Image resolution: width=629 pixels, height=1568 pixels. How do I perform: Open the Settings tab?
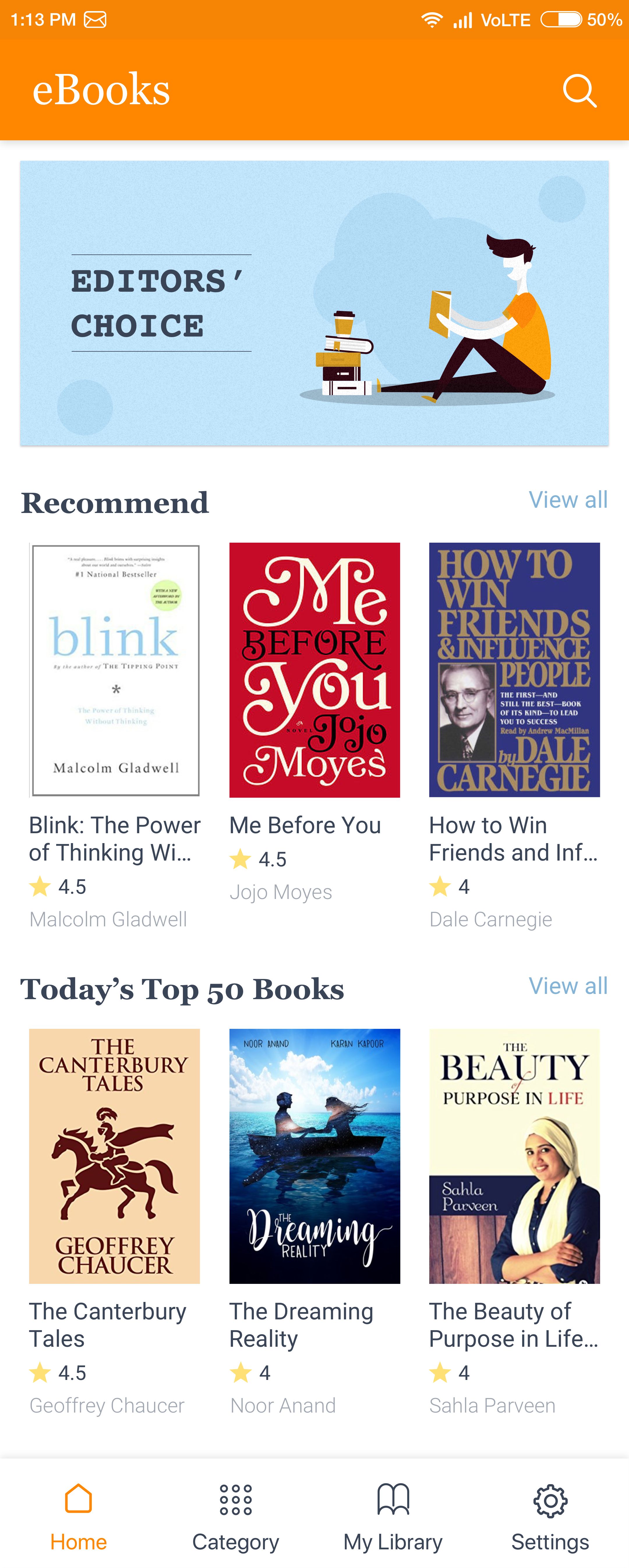point(550,1515)
